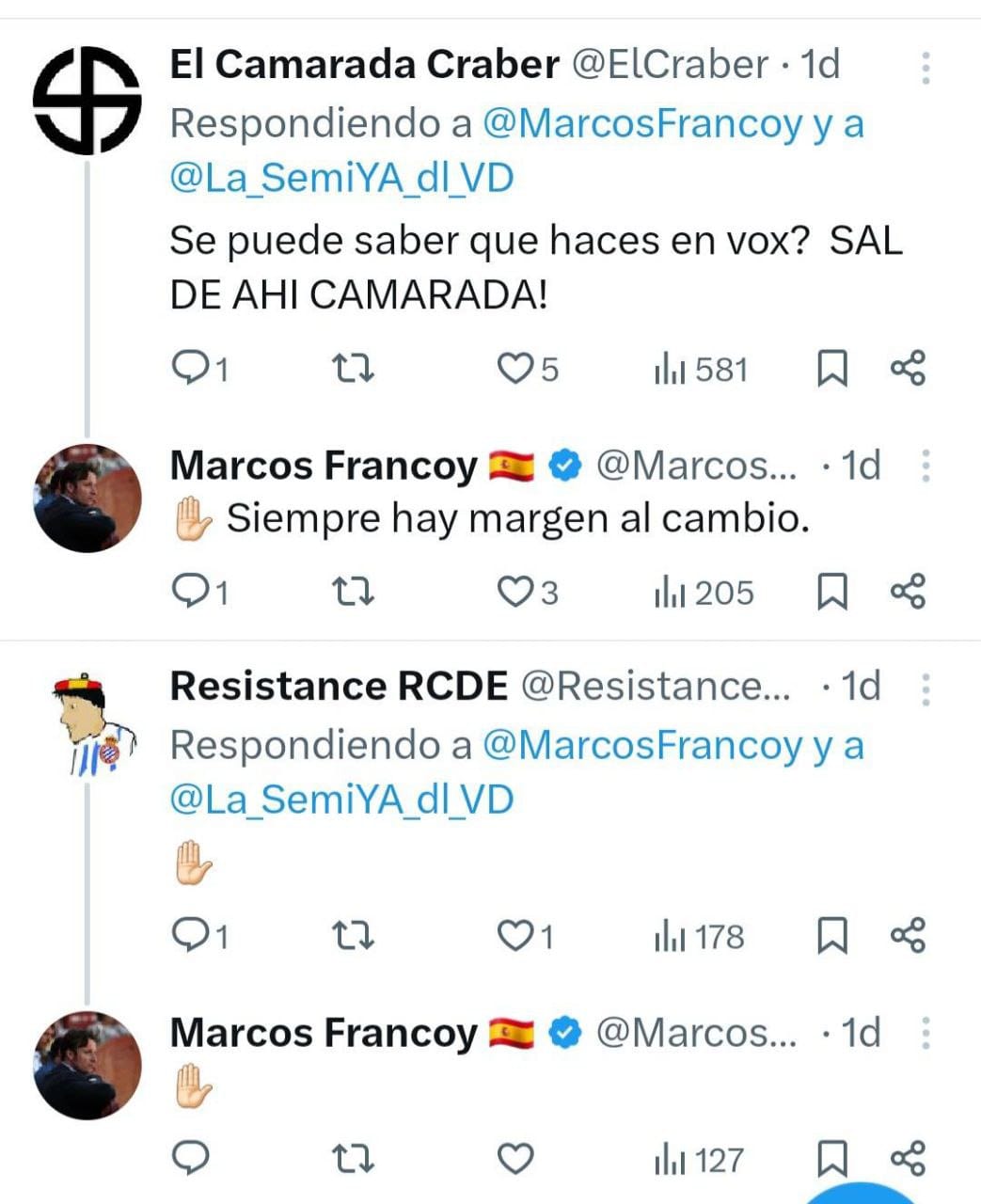Retweet El Camarada Craber's tweet
Image resolution: width=981 pixels, height=1204 pixels.
(355, 369)
